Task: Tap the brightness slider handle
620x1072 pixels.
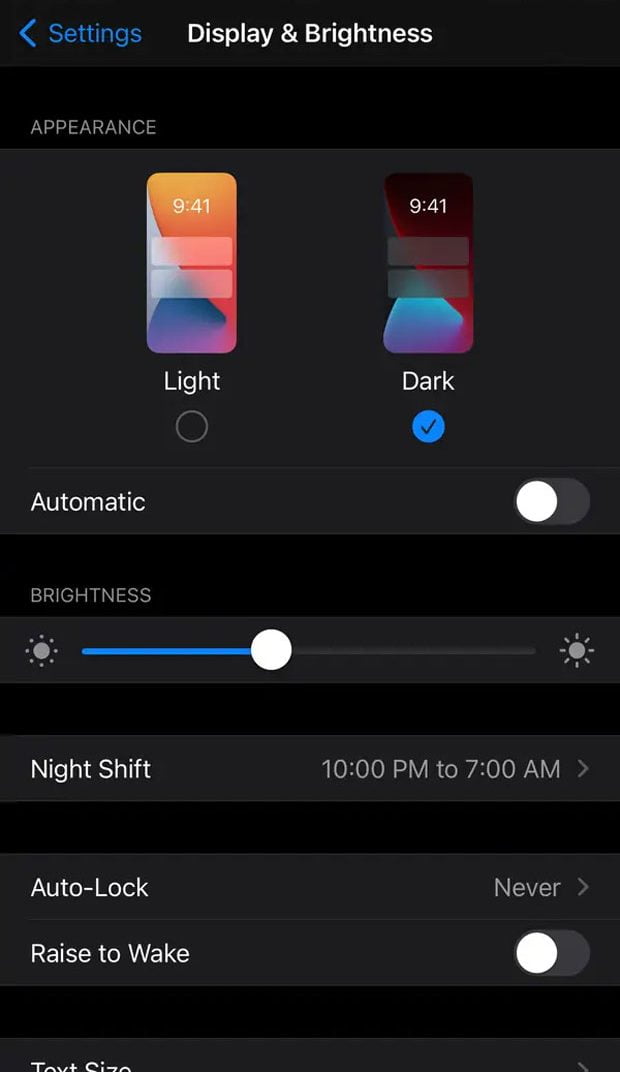Action: point(270,651)
